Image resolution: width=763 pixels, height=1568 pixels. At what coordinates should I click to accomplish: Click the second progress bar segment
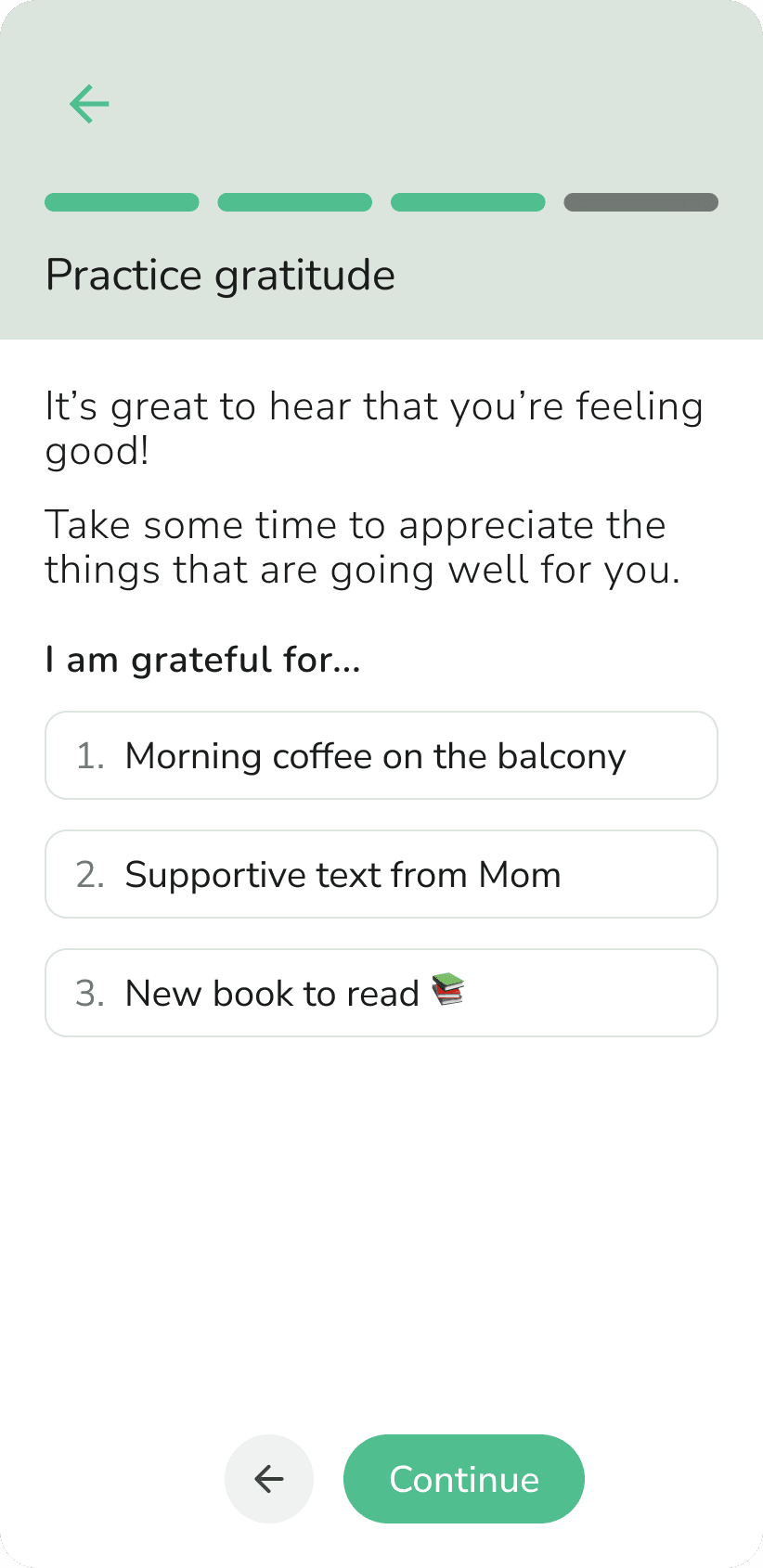pos(294,201)
